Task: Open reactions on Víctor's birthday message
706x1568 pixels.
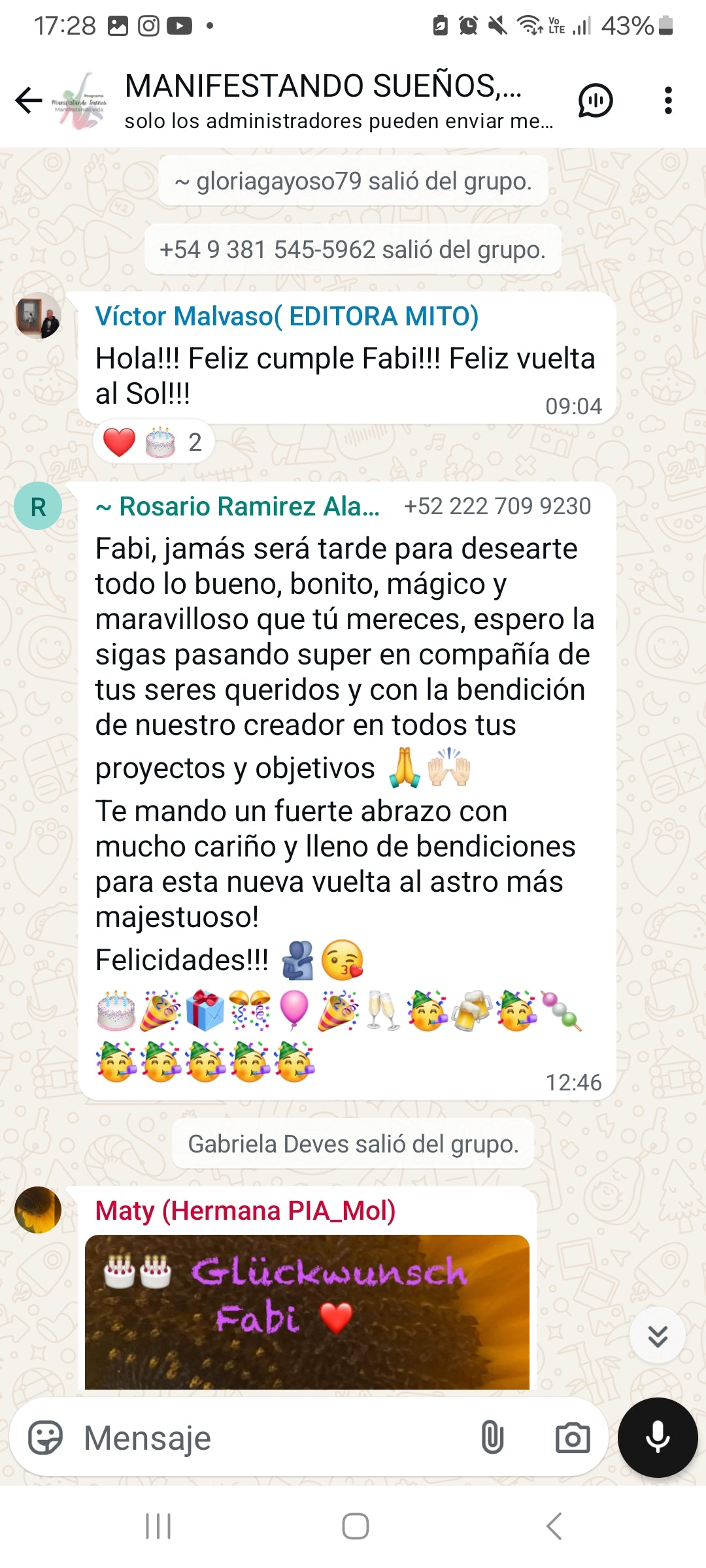Action: pyautogui.click(x=154, y=442)
